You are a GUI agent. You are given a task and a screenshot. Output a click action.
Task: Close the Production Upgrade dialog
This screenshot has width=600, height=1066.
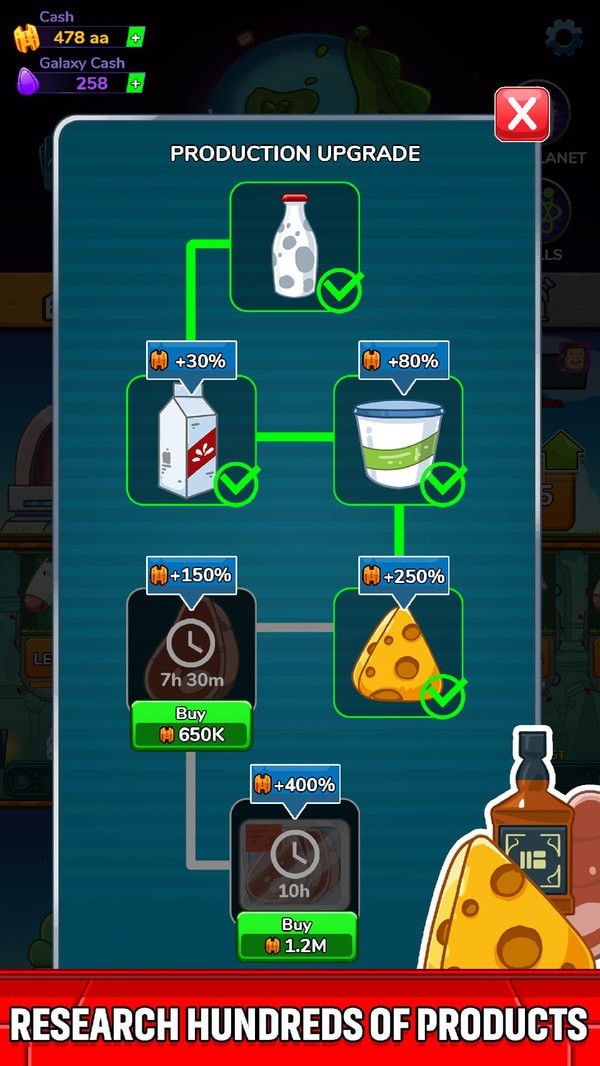click(x=522, y=114)
